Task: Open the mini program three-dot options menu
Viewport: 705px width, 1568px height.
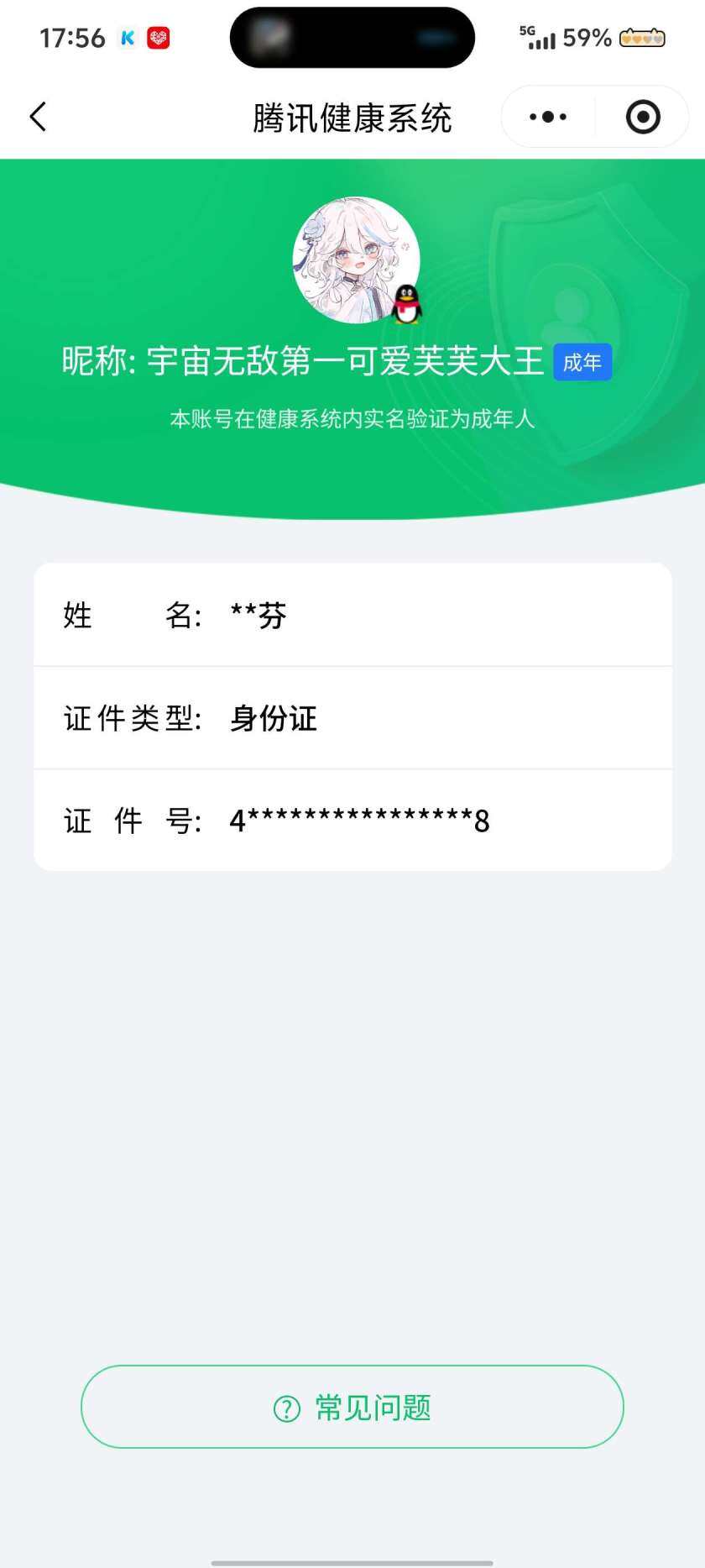Action: click(546, 117)
